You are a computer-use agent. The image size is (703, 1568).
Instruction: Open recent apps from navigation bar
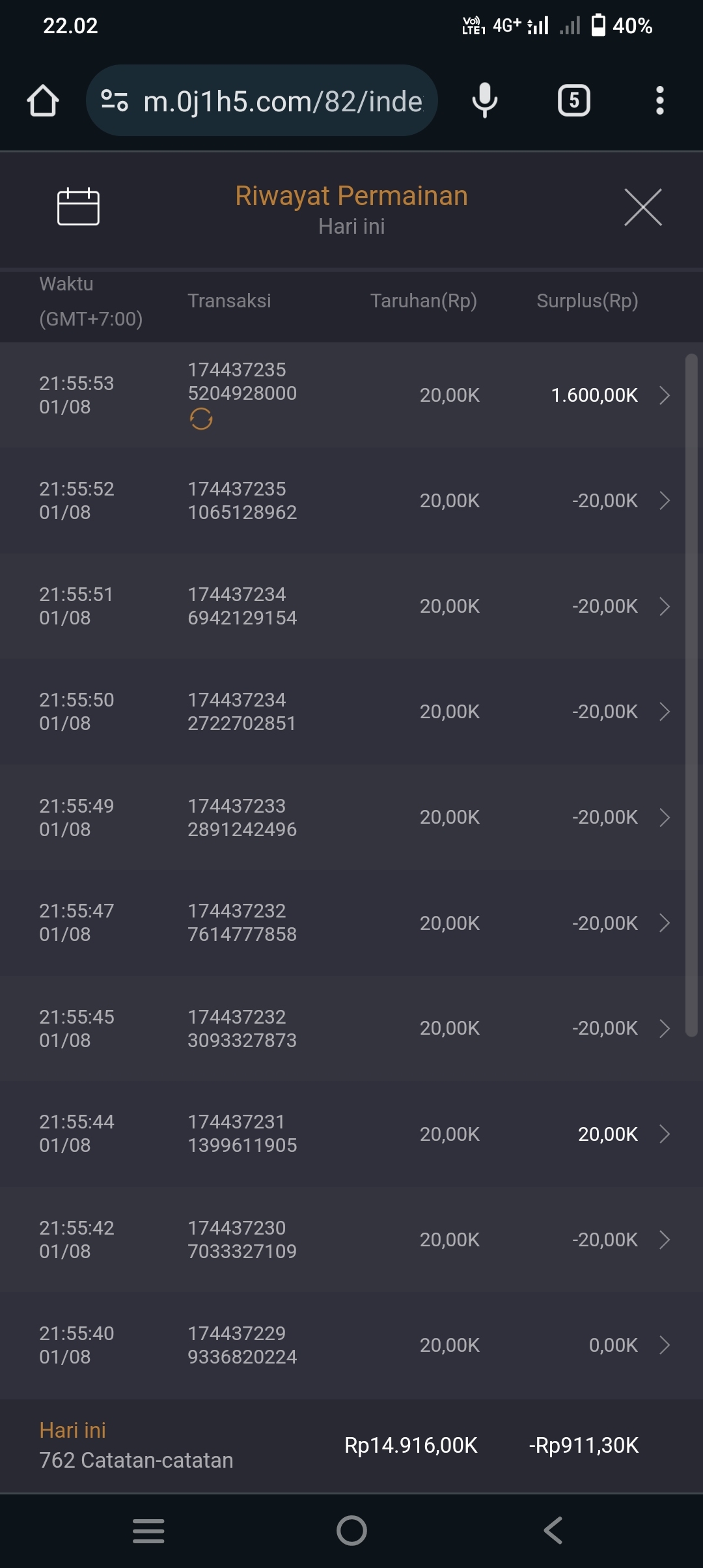tap(148, 1530)
